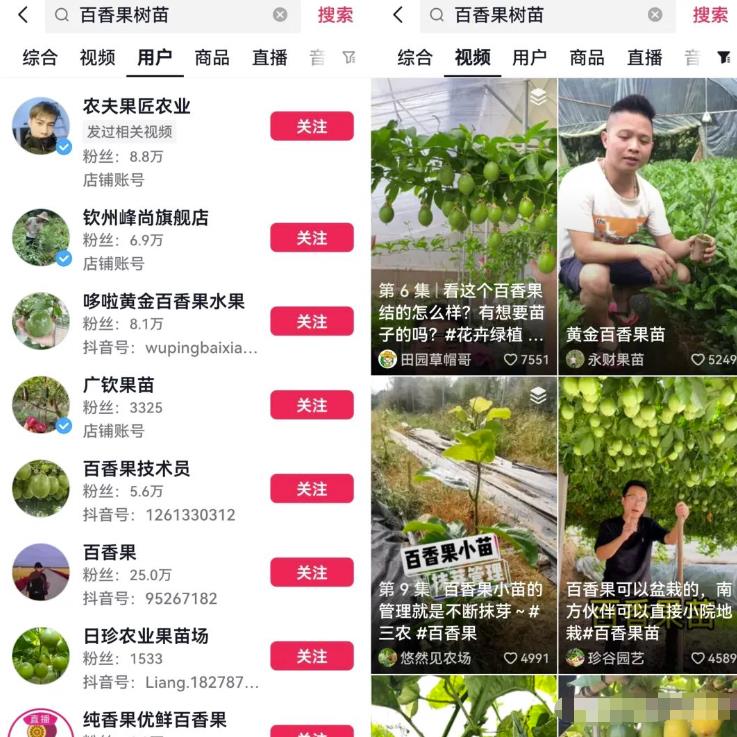Like 悠然见农场's video with 4991 likes

pyautogui.click(x=511, y=658)
